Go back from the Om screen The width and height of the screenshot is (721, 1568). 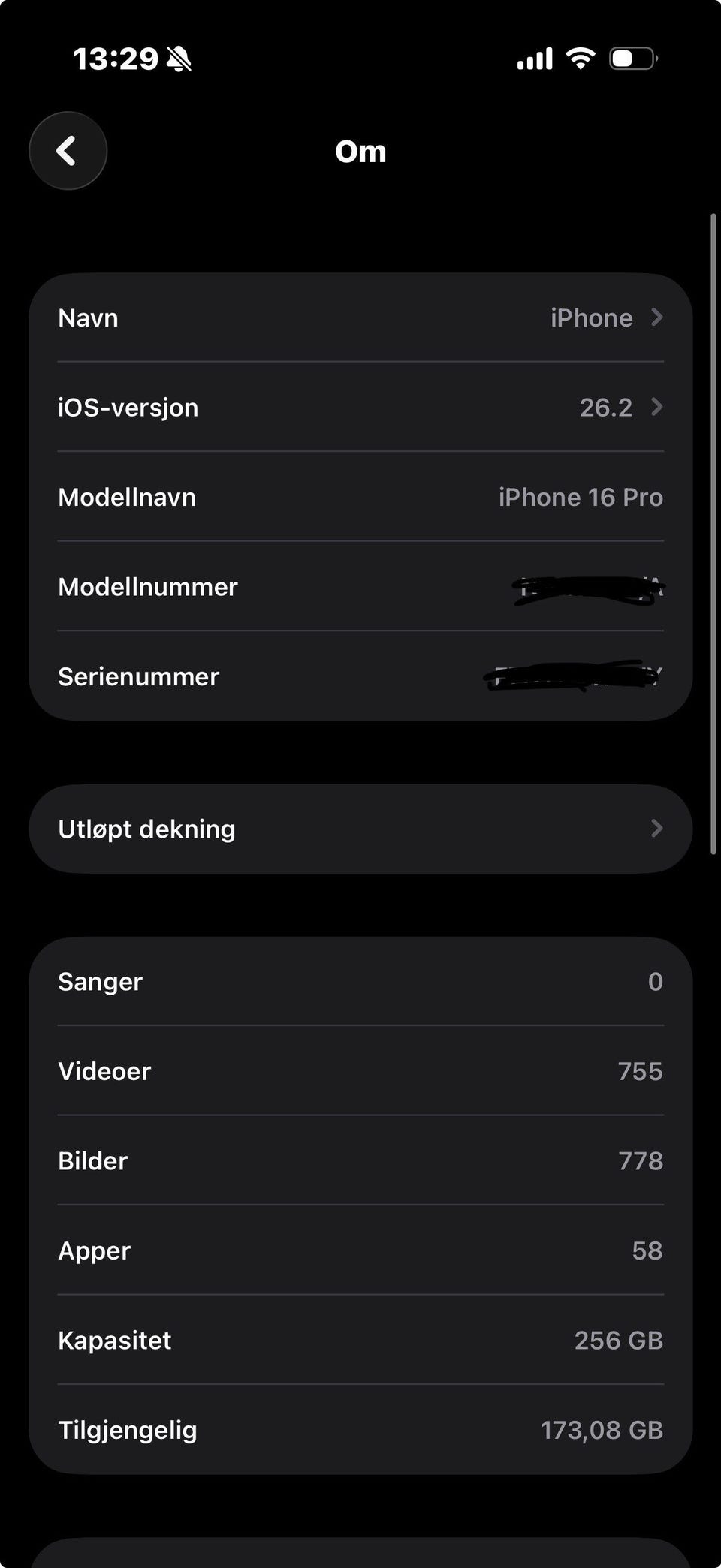(68, 151)
